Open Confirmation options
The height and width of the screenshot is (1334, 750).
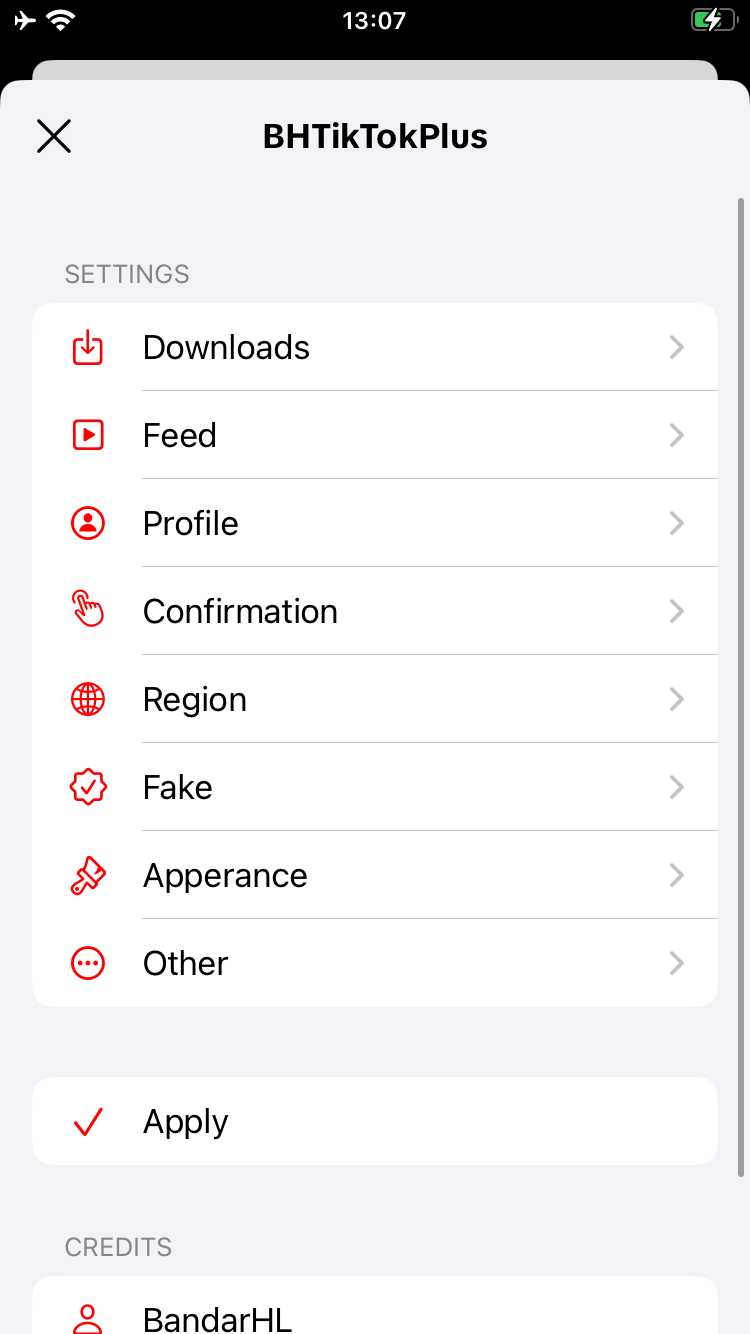coord(375,611)
